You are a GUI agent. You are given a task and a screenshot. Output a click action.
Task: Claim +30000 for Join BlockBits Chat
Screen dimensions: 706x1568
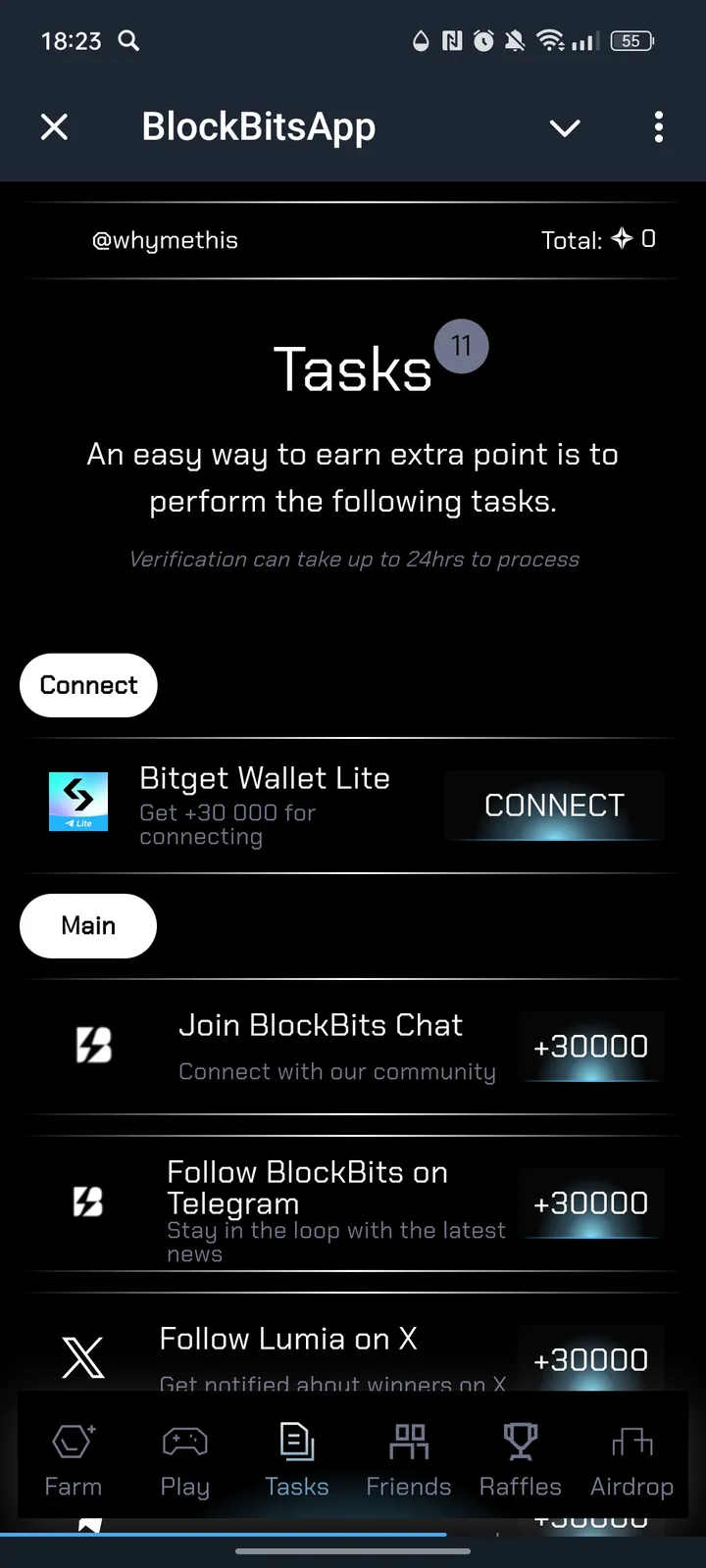[x=590, y=1047]
